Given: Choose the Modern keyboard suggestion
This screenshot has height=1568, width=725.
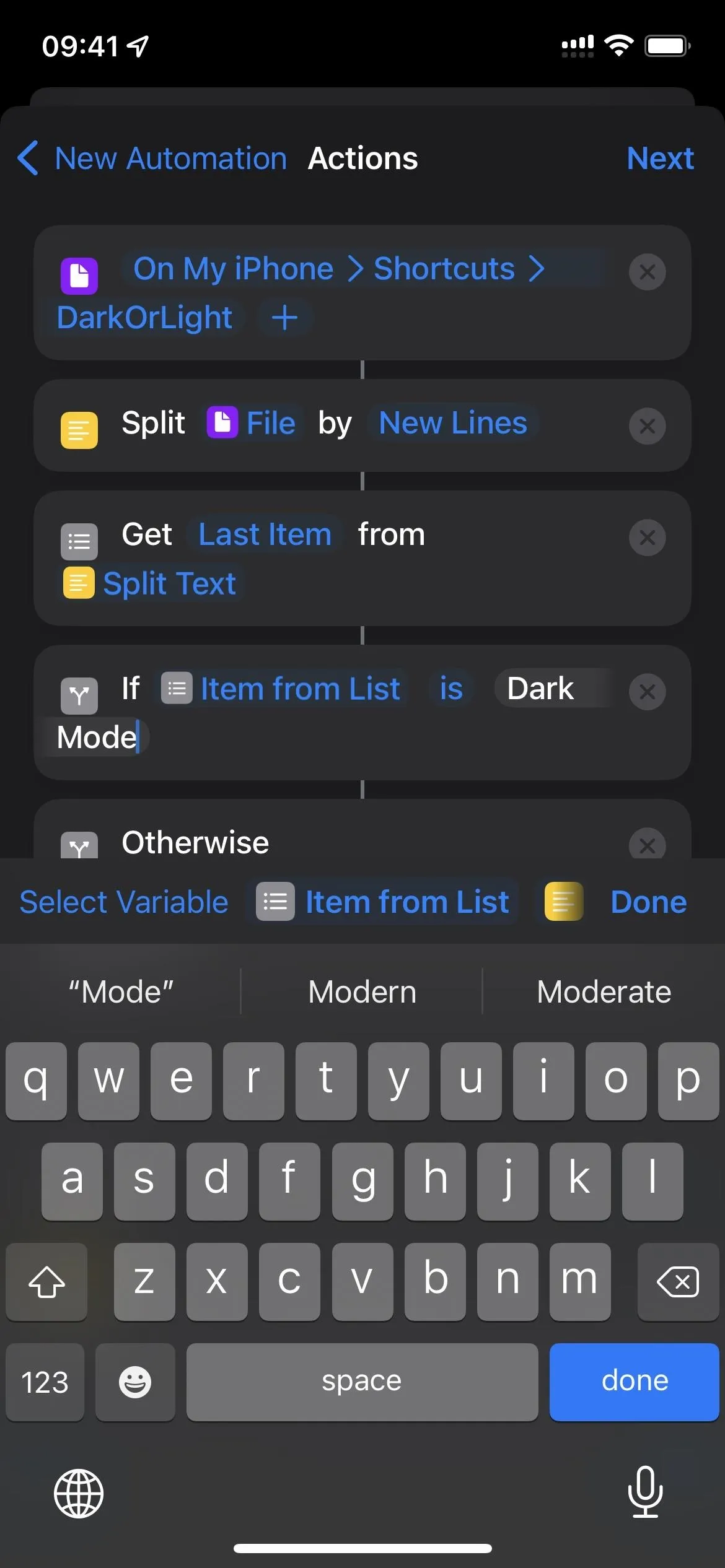Looking at the screenshot, I should point(362,991).
